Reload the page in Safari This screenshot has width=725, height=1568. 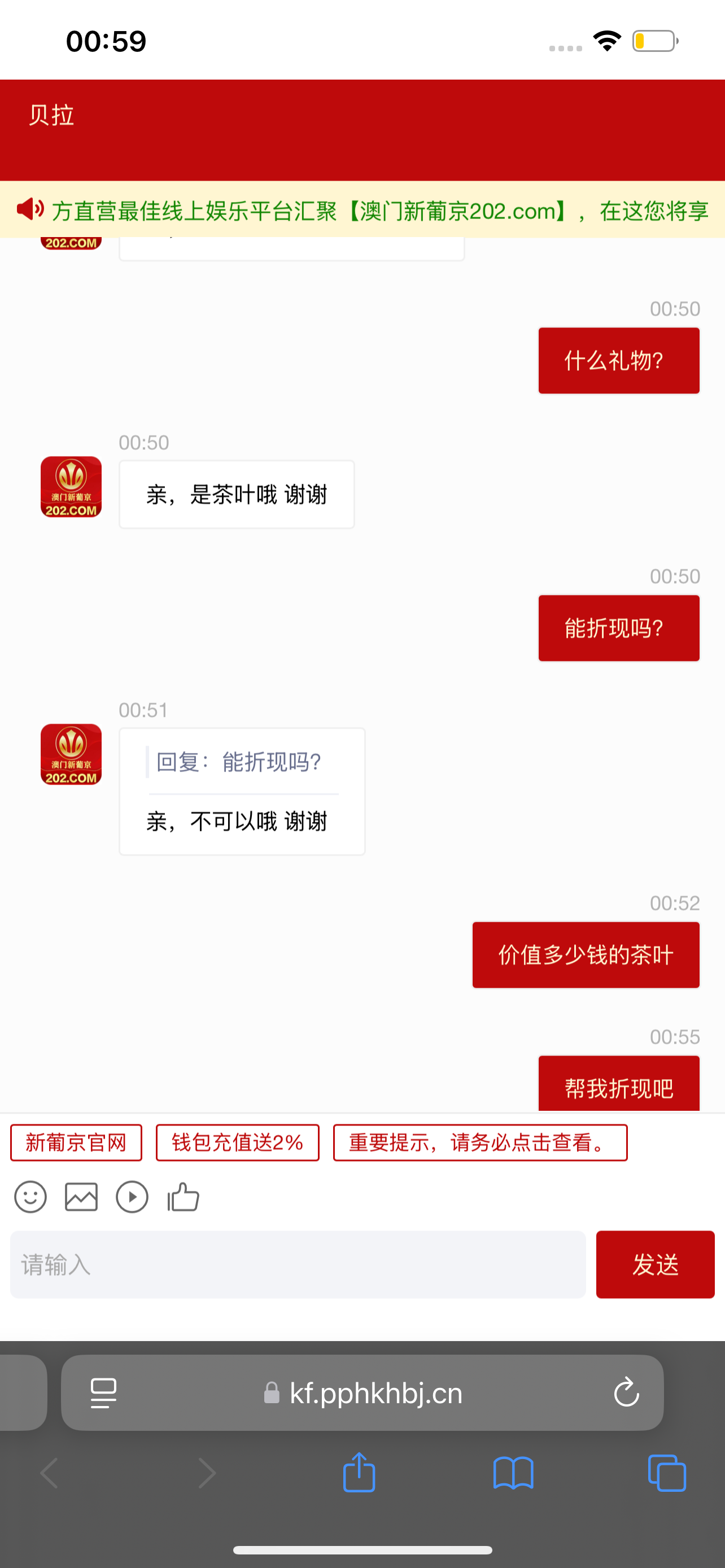pyautogui.click(x=626, y=1392)
